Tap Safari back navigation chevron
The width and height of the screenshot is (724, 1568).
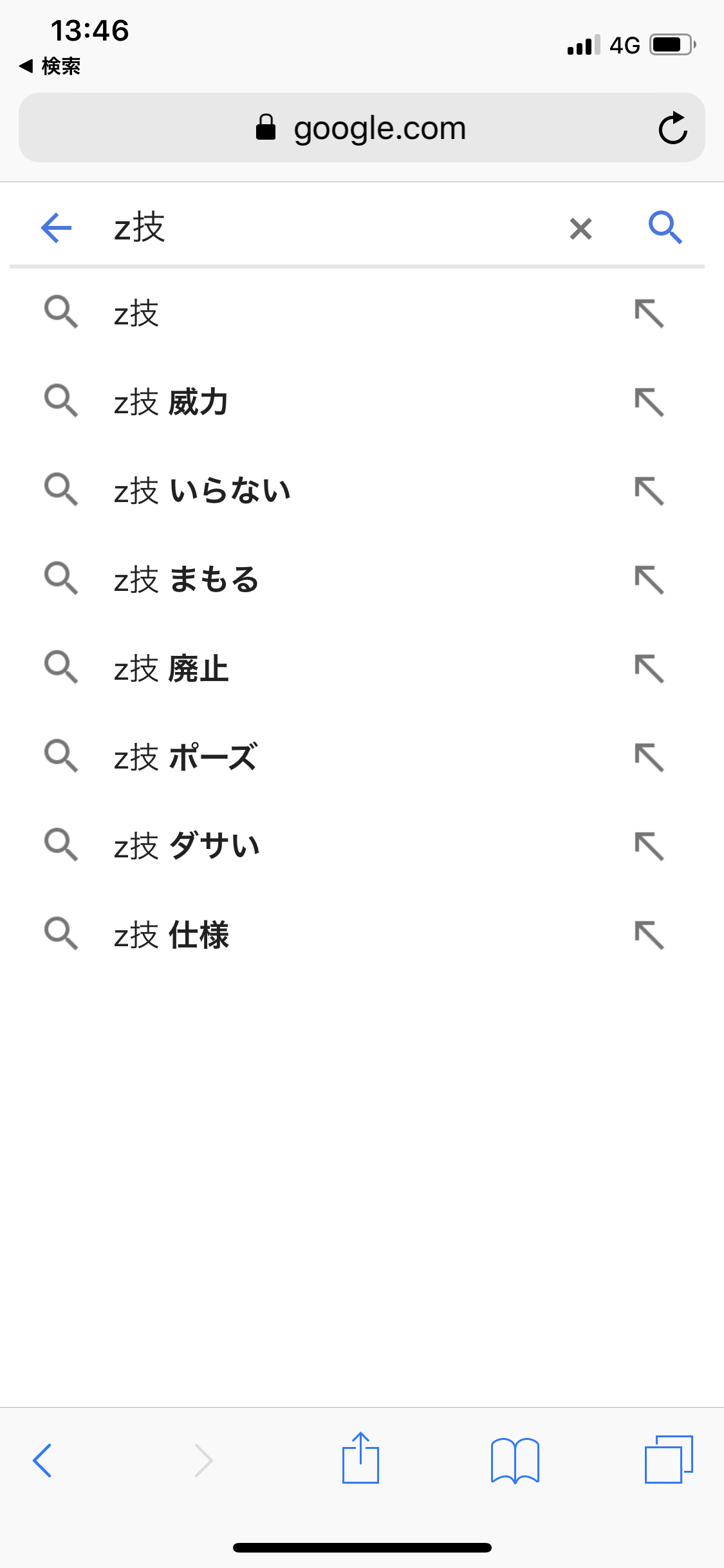click(42, 1460)
